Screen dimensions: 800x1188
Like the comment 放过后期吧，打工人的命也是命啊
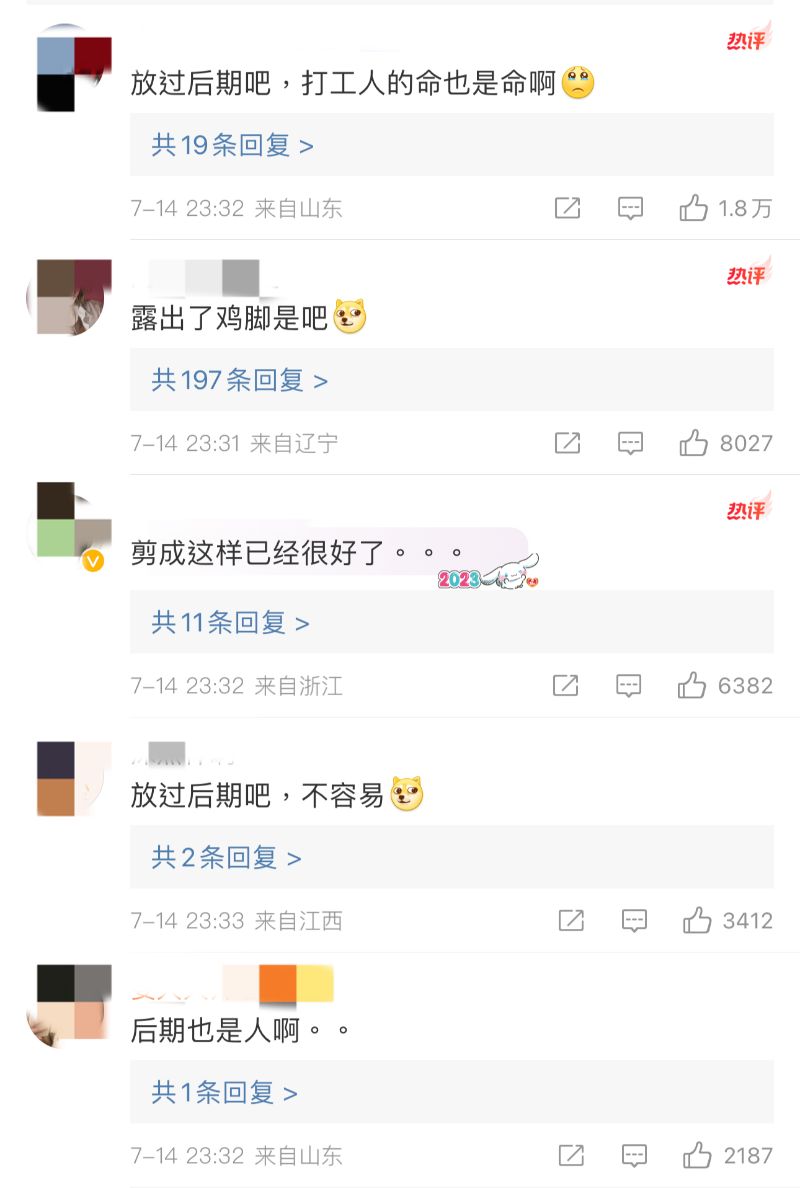[x=694, y=208]
